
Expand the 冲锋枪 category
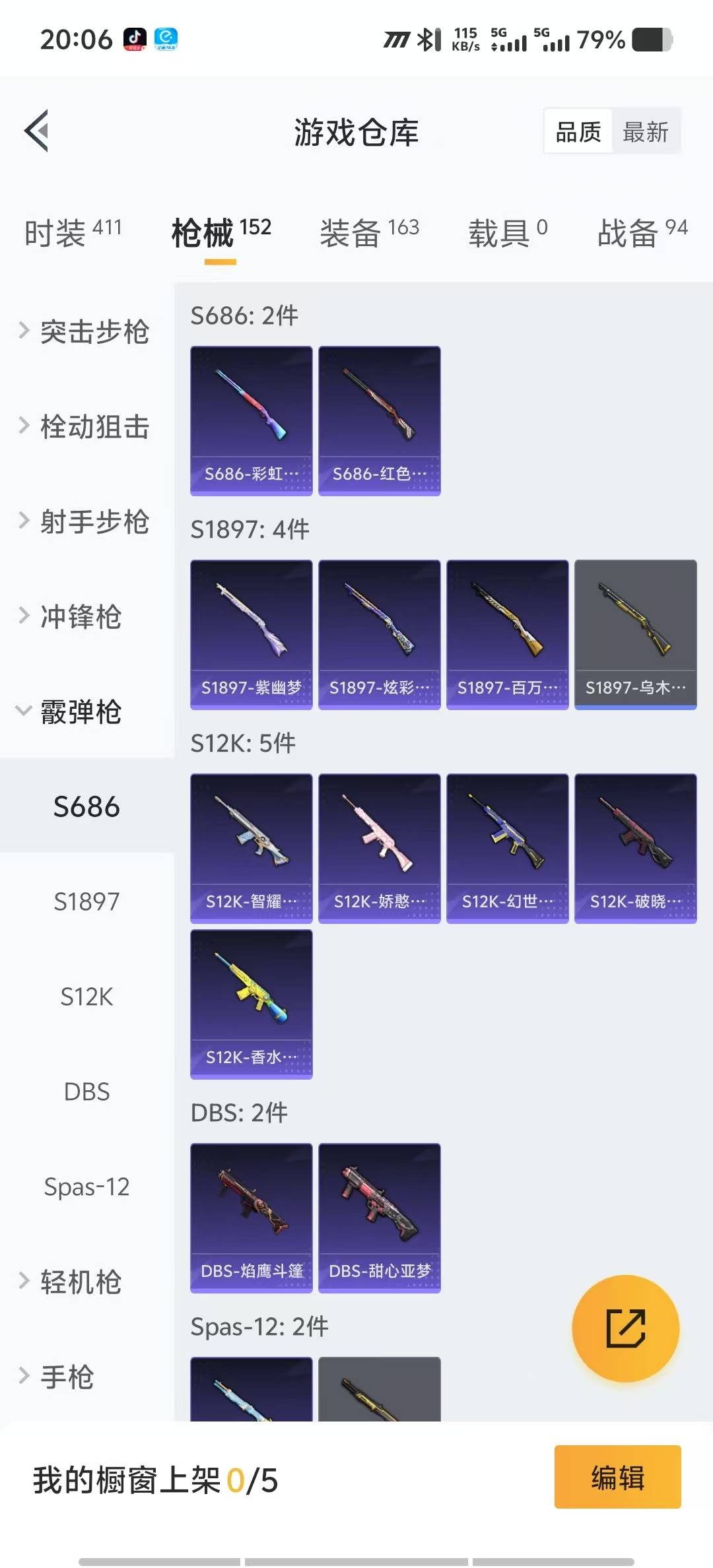[79, 616]
